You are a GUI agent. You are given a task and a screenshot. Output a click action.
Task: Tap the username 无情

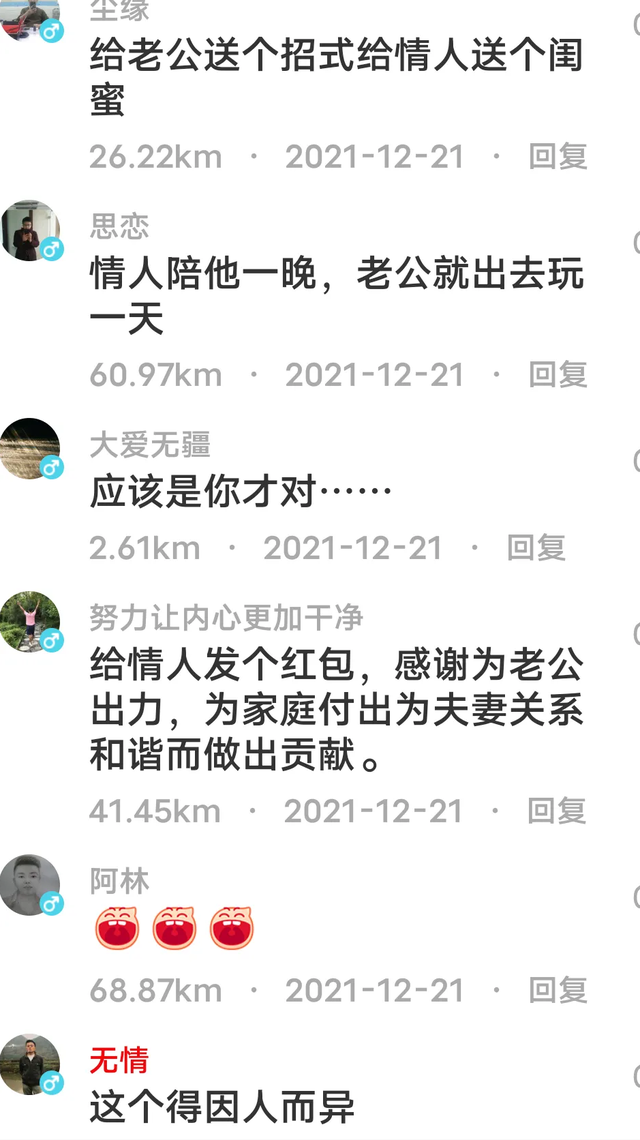click(x=119, y=1059)
